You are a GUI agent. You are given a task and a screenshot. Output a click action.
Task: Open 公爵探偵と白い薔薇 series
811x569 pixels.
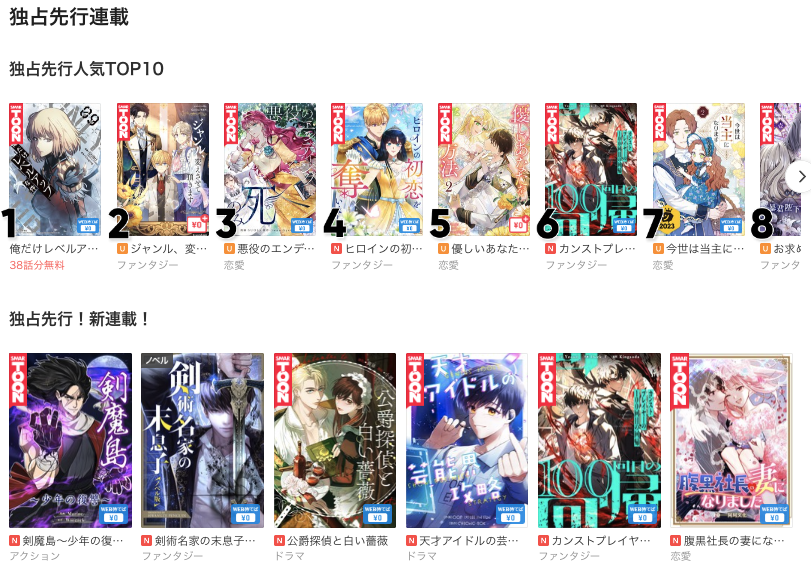tap(334, 440)
